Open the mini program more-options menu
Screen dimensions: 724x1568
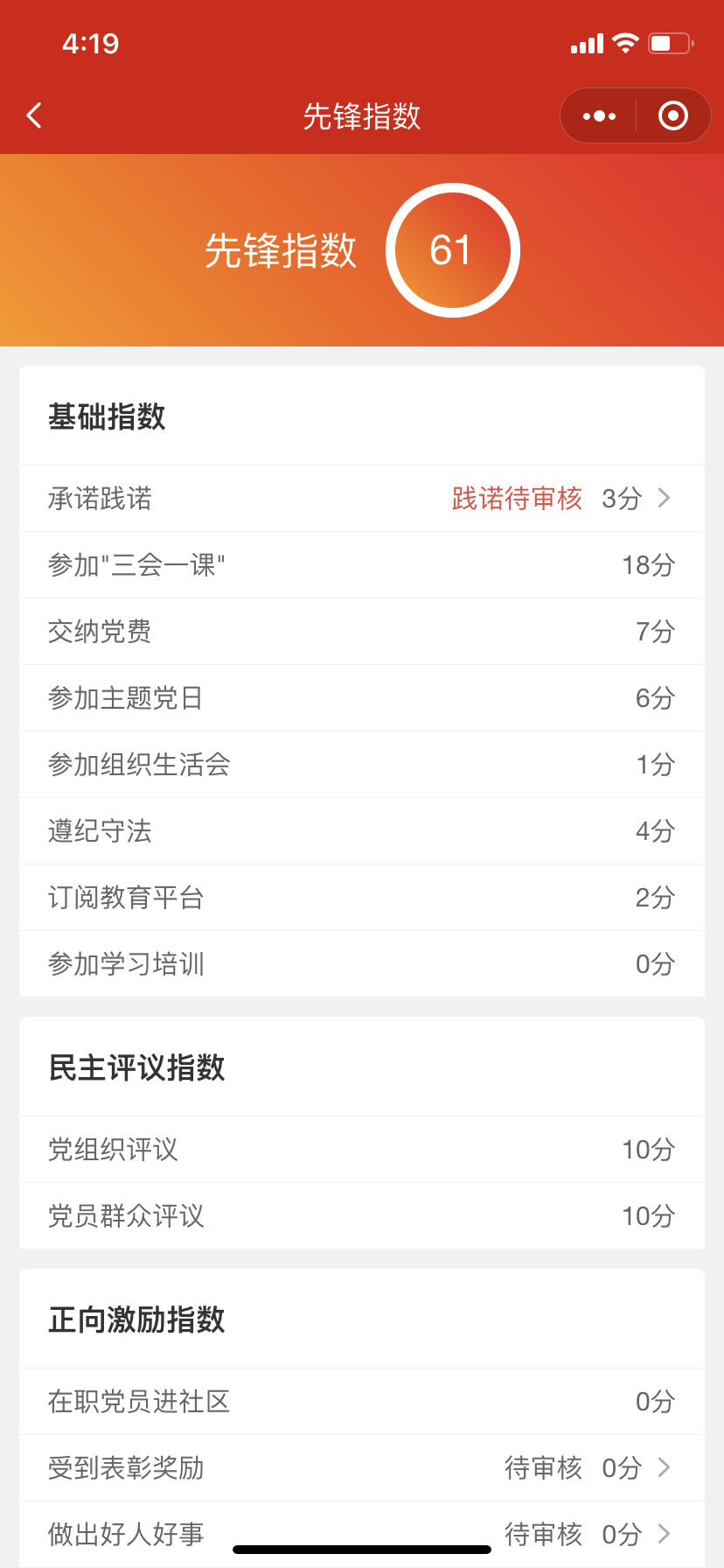tap(599, 115)
